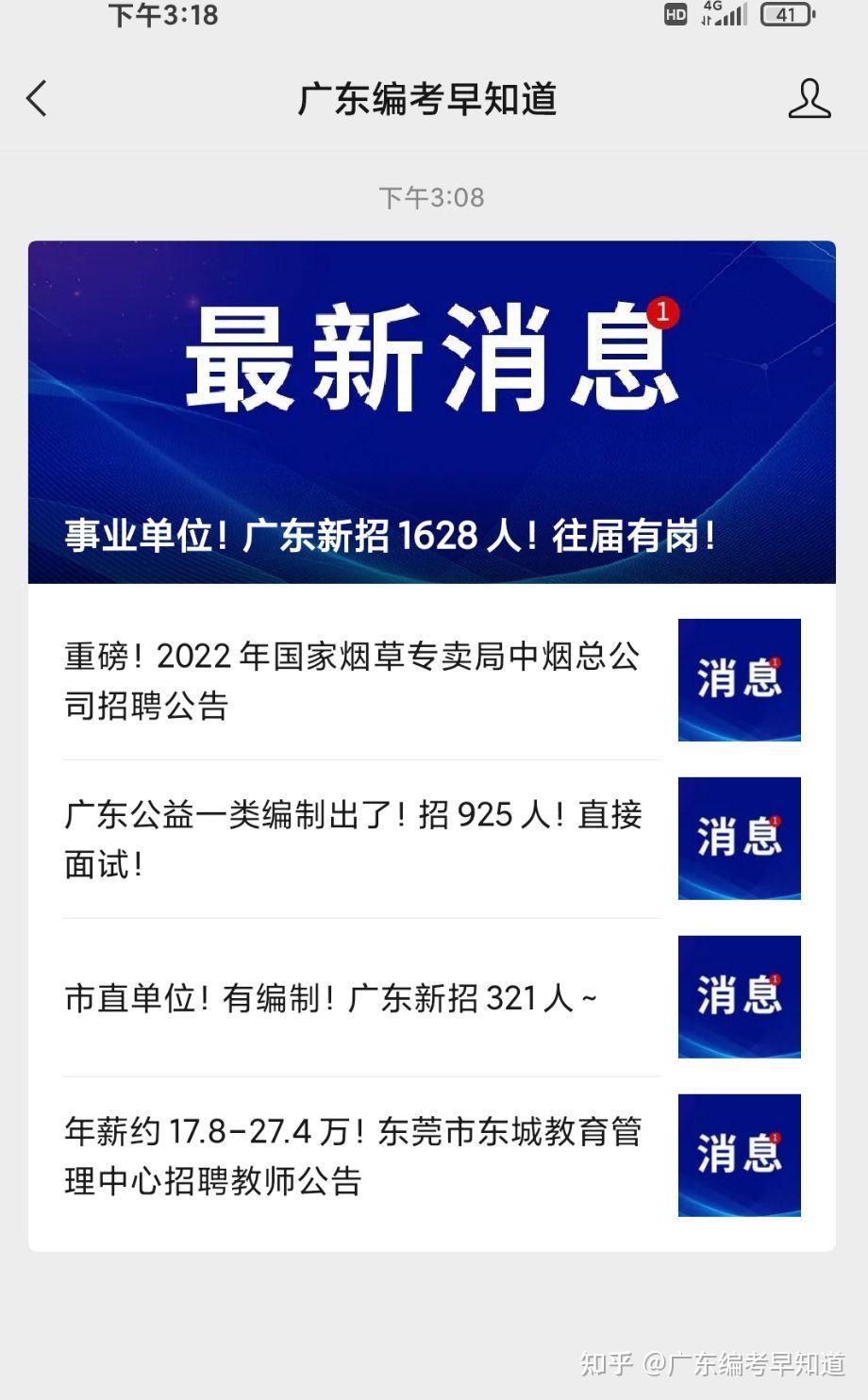The image size is (868, 1400).
Task: Go back using the arrow icon
Action: pos(37,98)
